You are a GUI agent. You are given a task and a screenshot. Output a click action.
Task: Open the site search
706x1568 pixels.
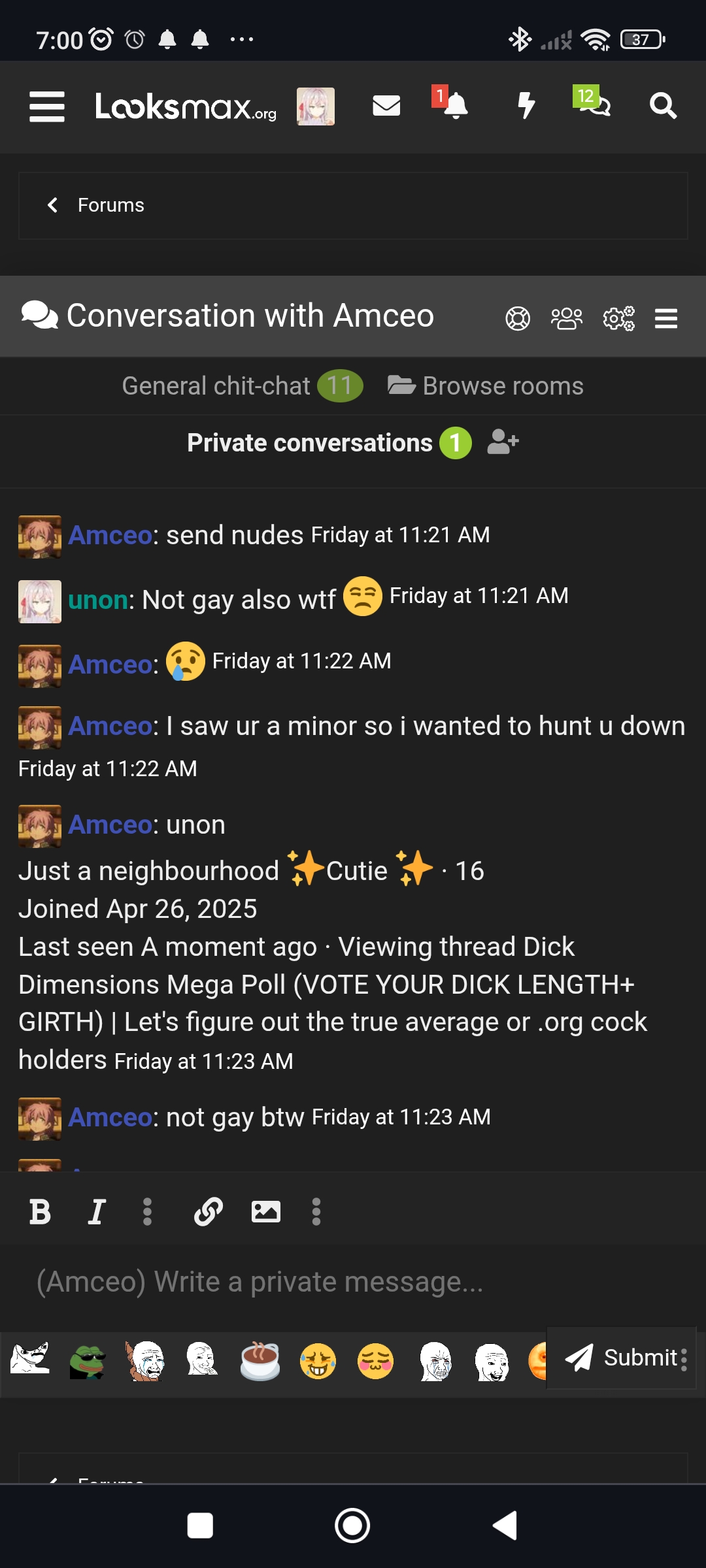pos(663,106)
